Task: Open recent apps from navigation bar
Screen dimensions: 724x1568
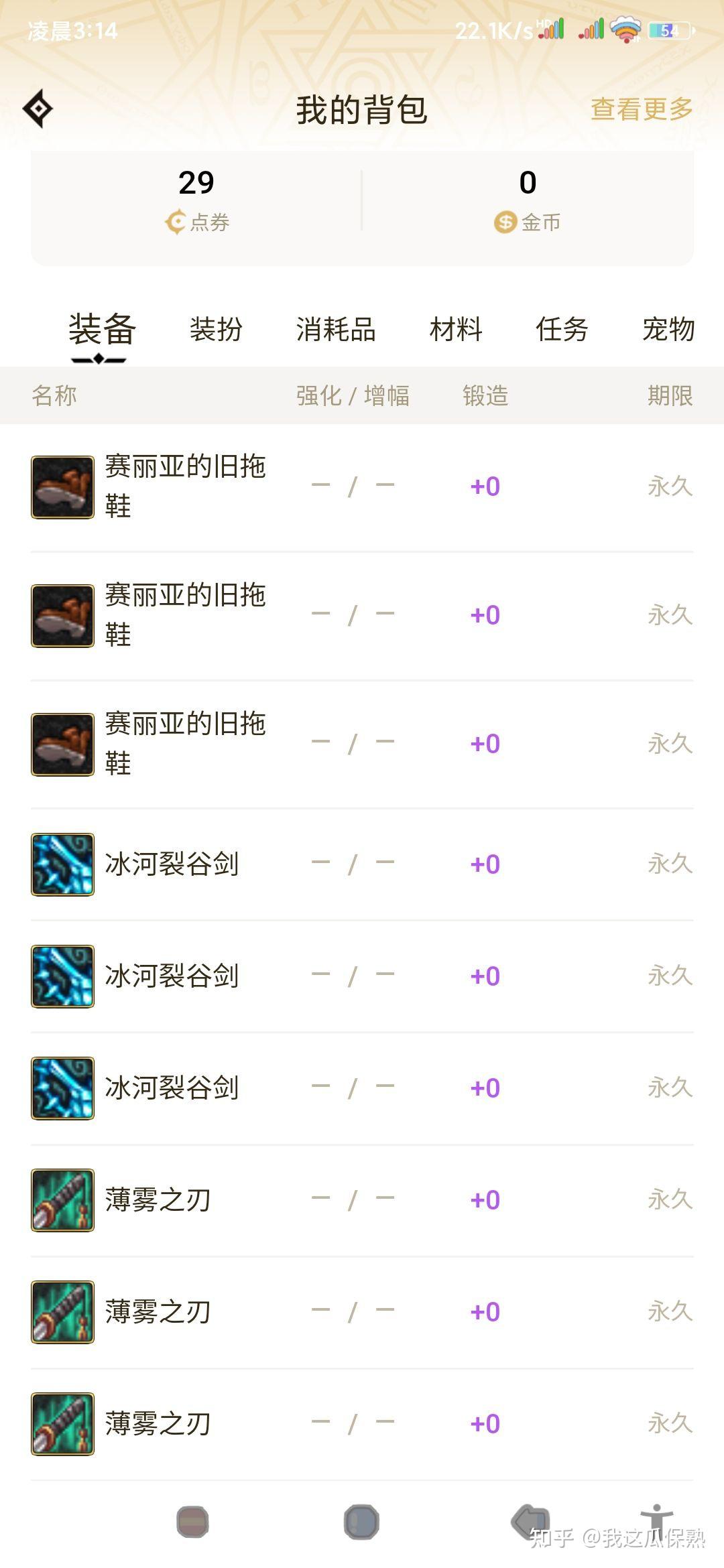Action: pyautogui.click(x=193, y=1522)
